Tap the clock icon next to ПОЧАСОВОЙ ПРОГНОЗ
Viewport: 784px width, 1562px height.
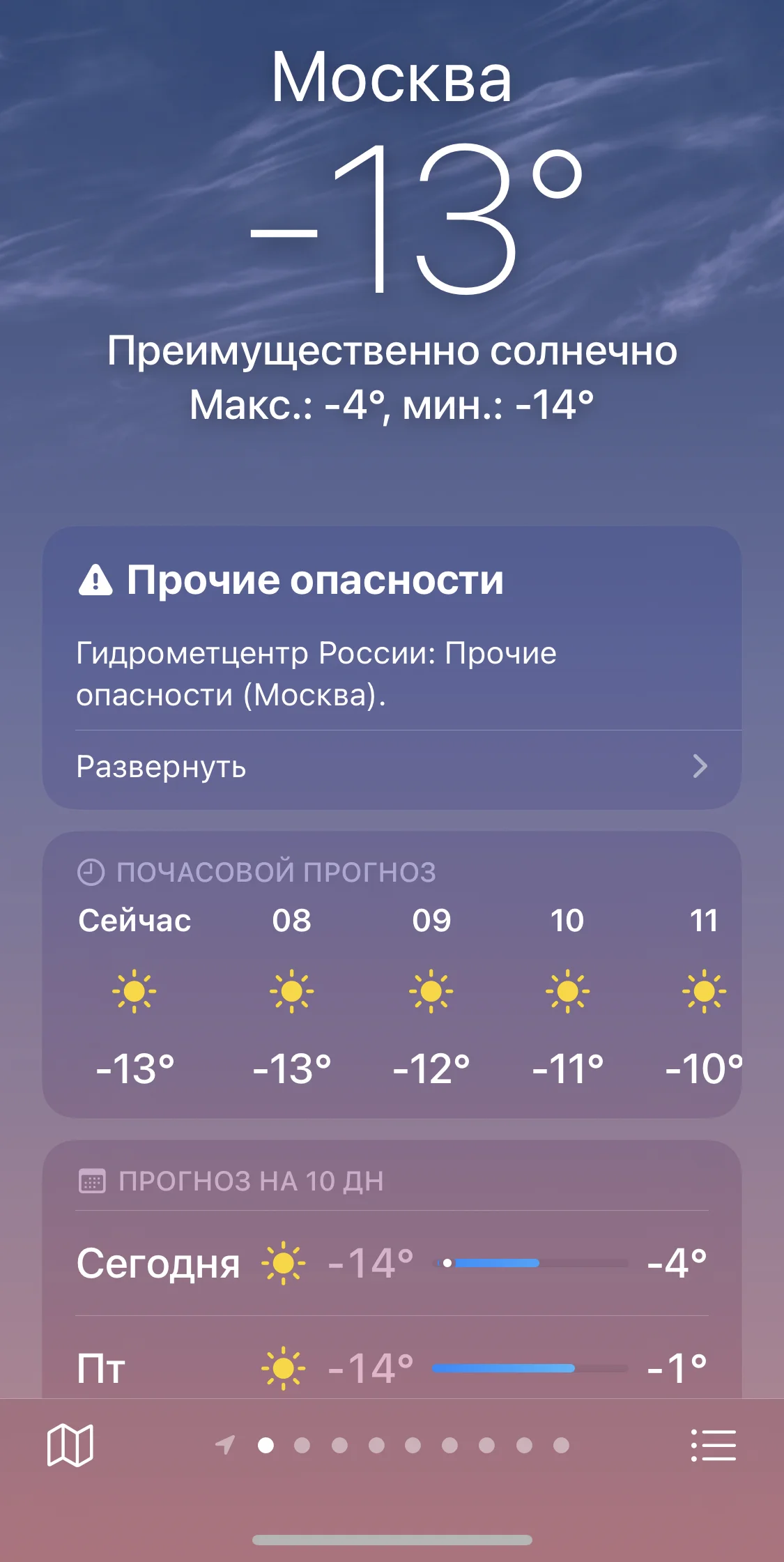(91, 872)
